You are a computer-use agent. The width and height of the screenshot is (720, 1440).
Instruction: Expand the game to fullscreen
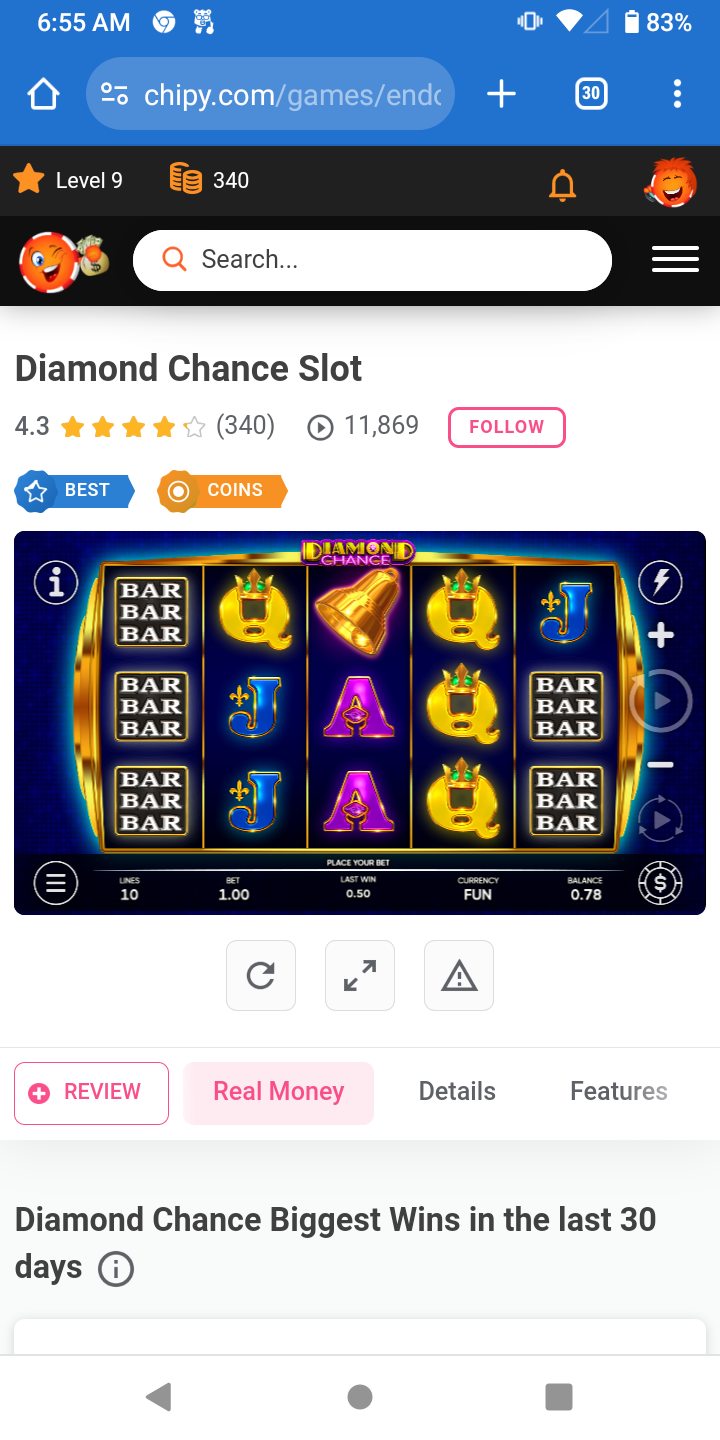pyautogui.click(x=360, y=975)
